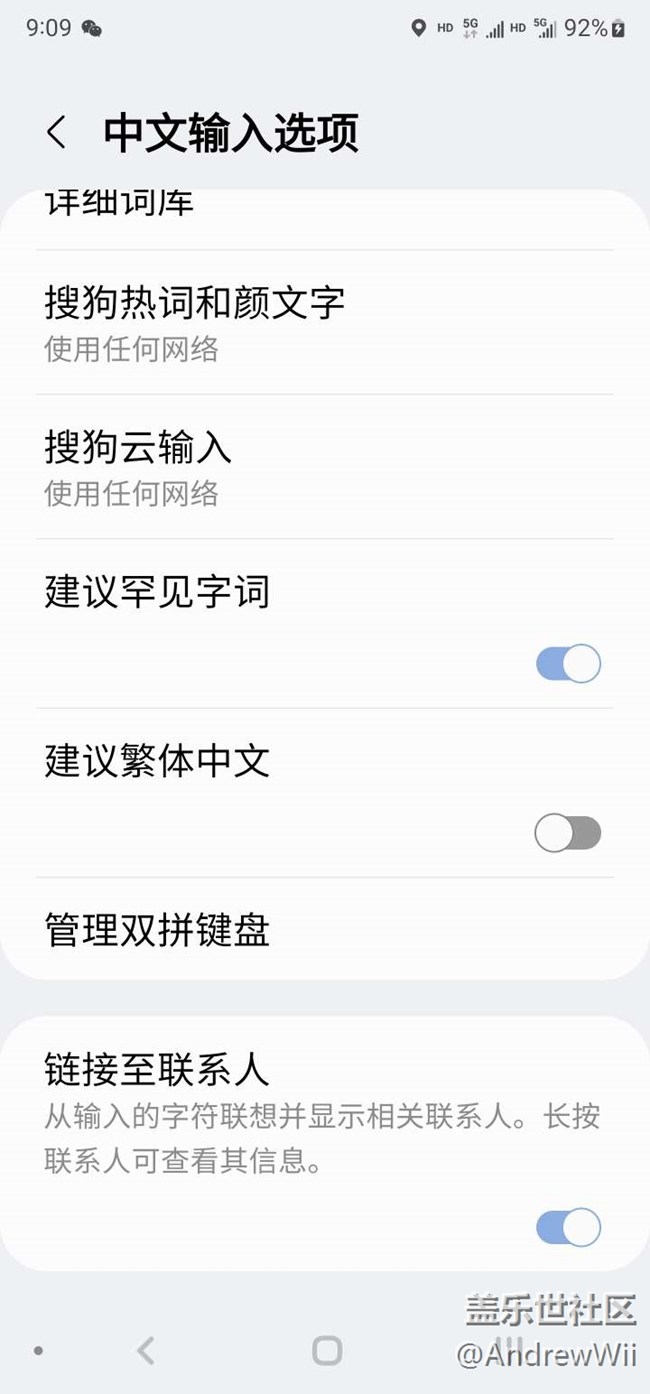Go back from 中文输入选项
The image size is (650, 1394).
tap(57, 133)
